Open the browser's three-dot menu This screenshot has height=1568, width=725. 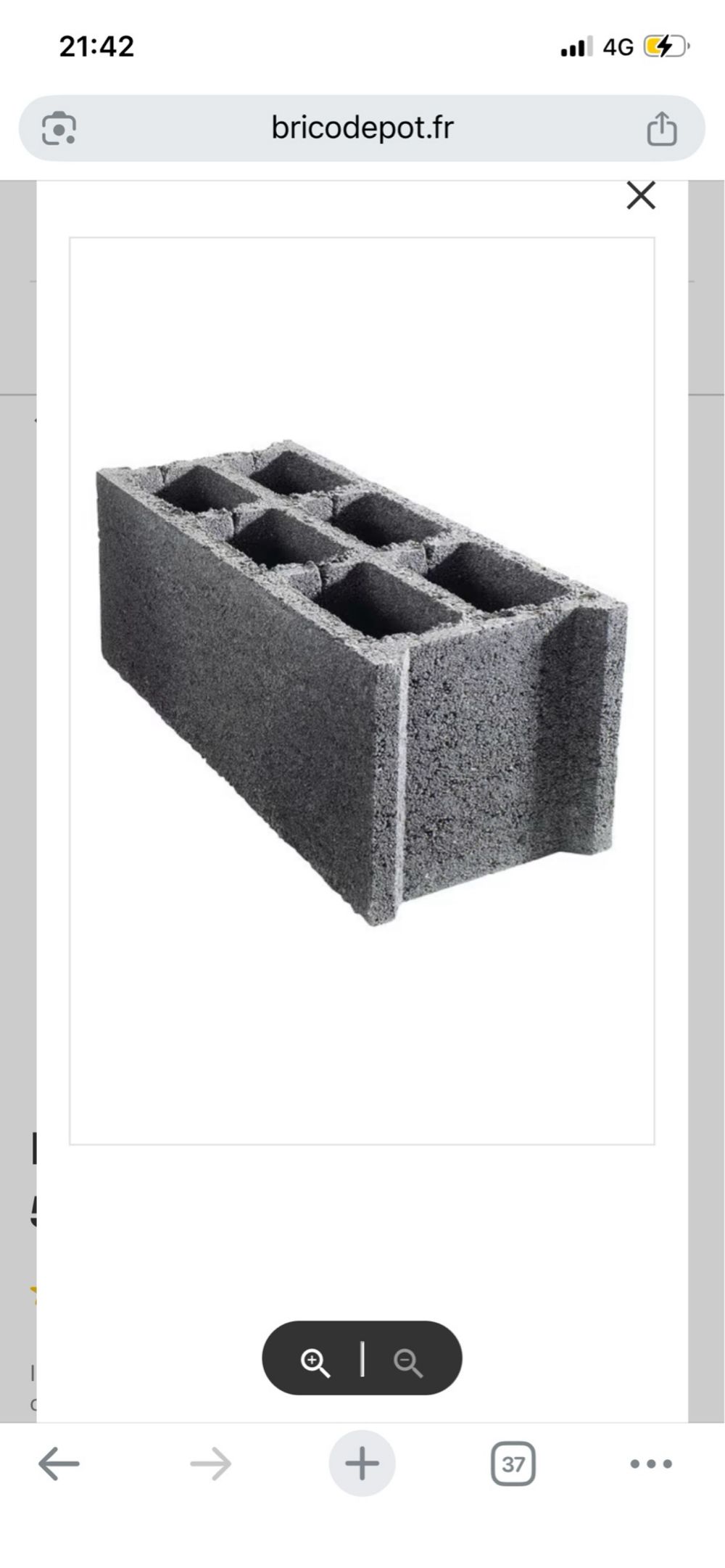click(x=651, y=1464)
